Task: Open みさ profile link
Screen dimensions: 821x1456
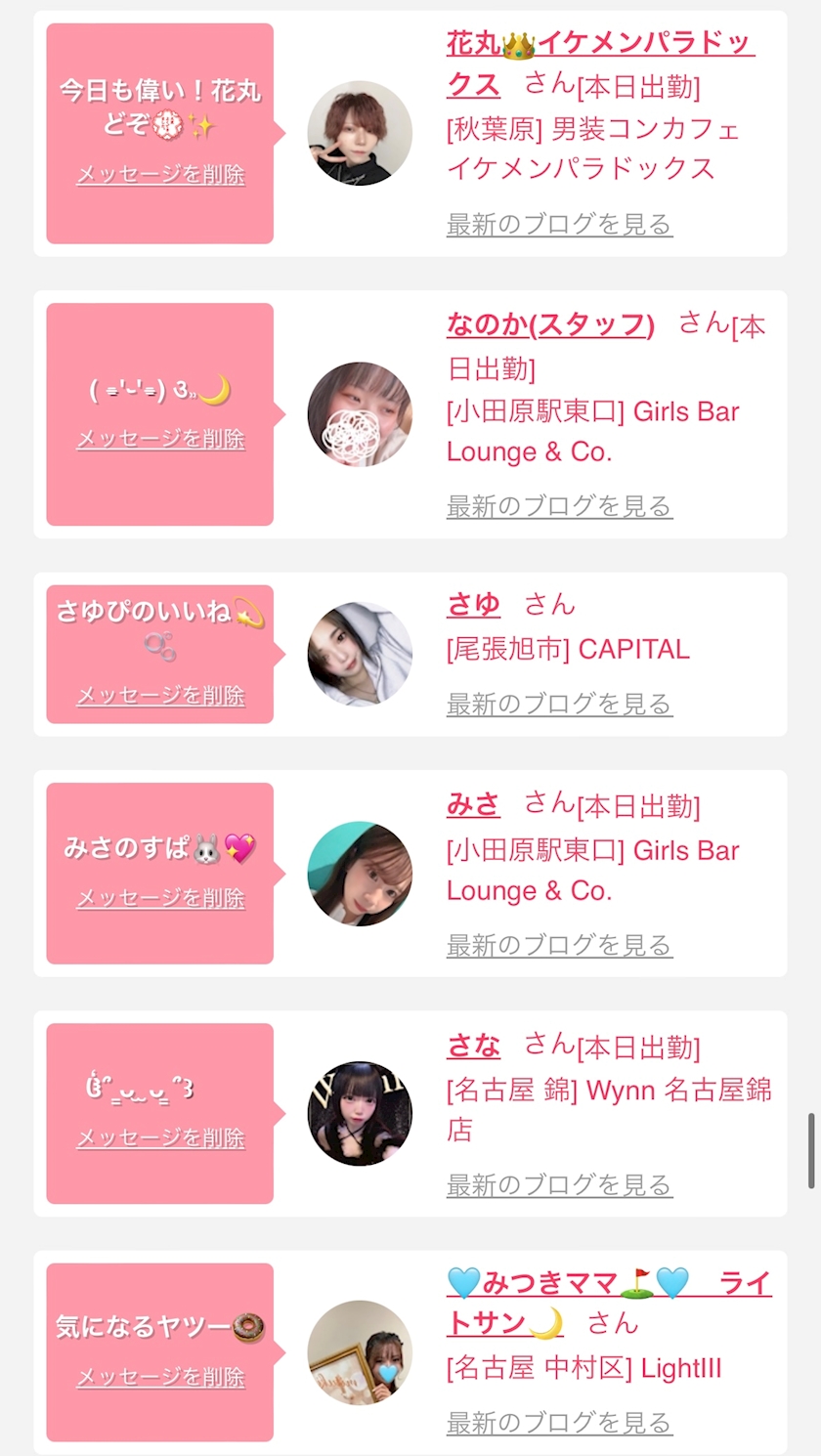Action: [473, 805]
